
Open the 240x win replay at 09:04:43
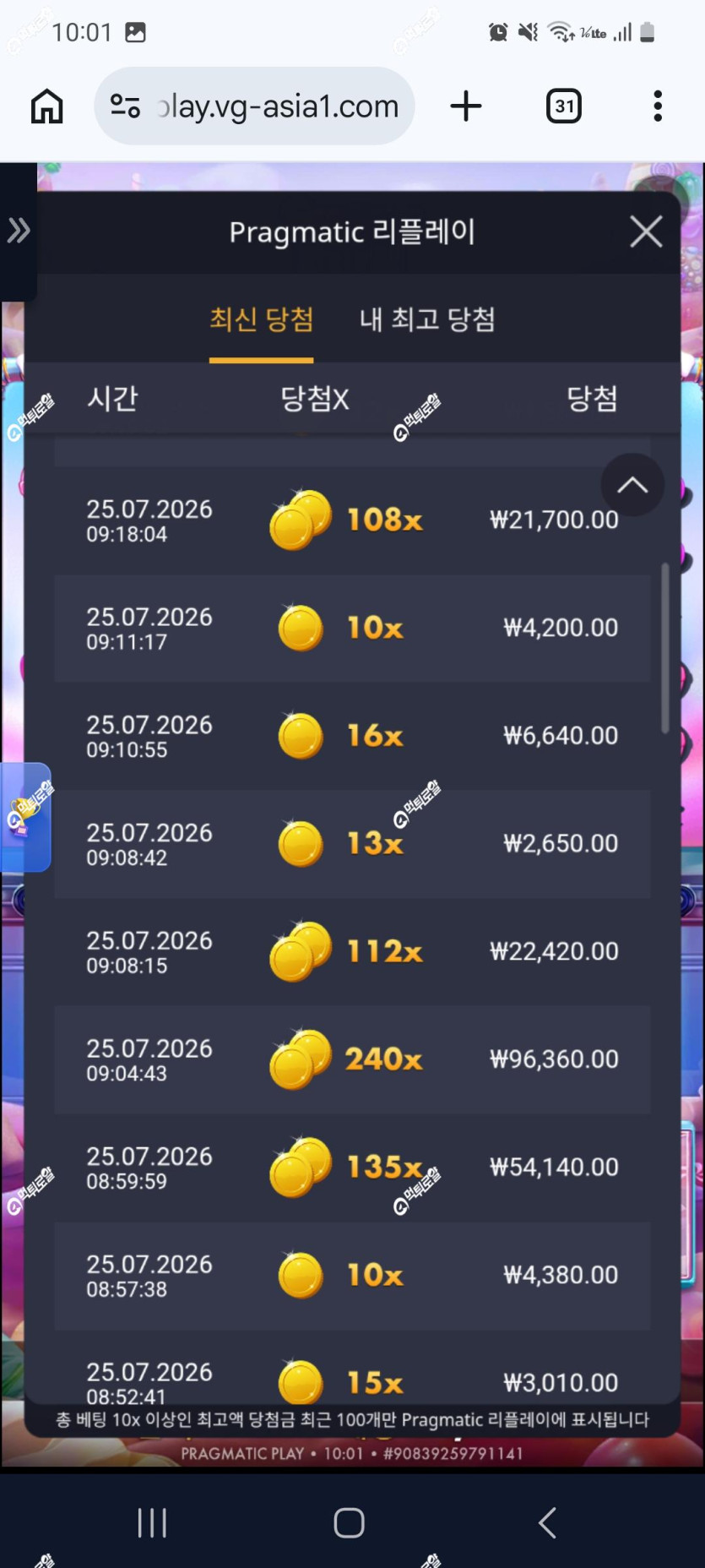click(x=352, y=1059)
